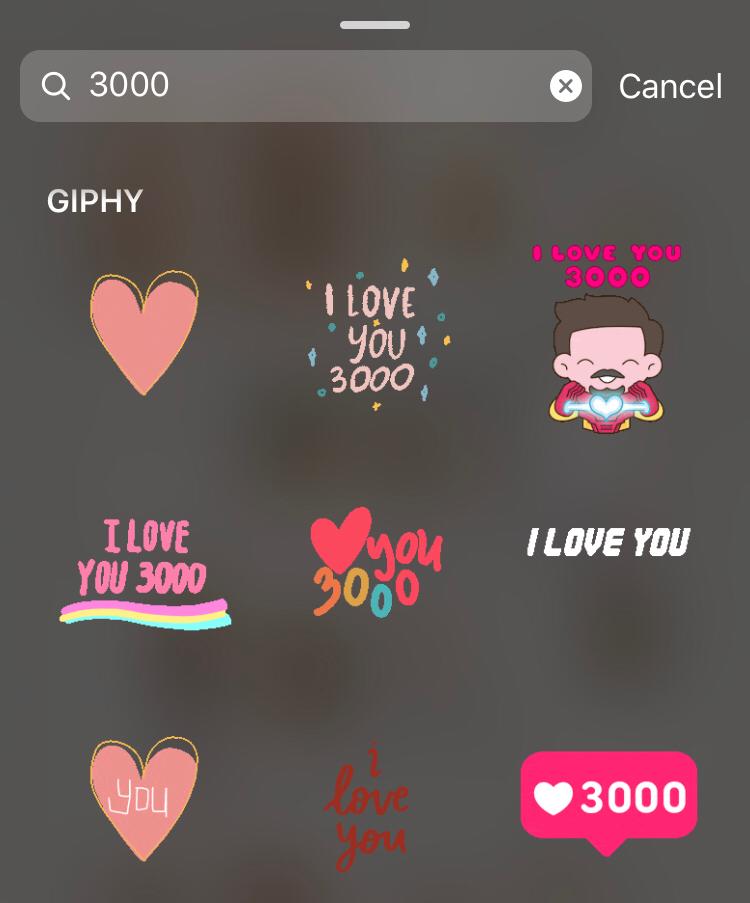Viewport: 750px width, 903px height.
Task: Select the 3000 text in search field
Action: point(130,86)
